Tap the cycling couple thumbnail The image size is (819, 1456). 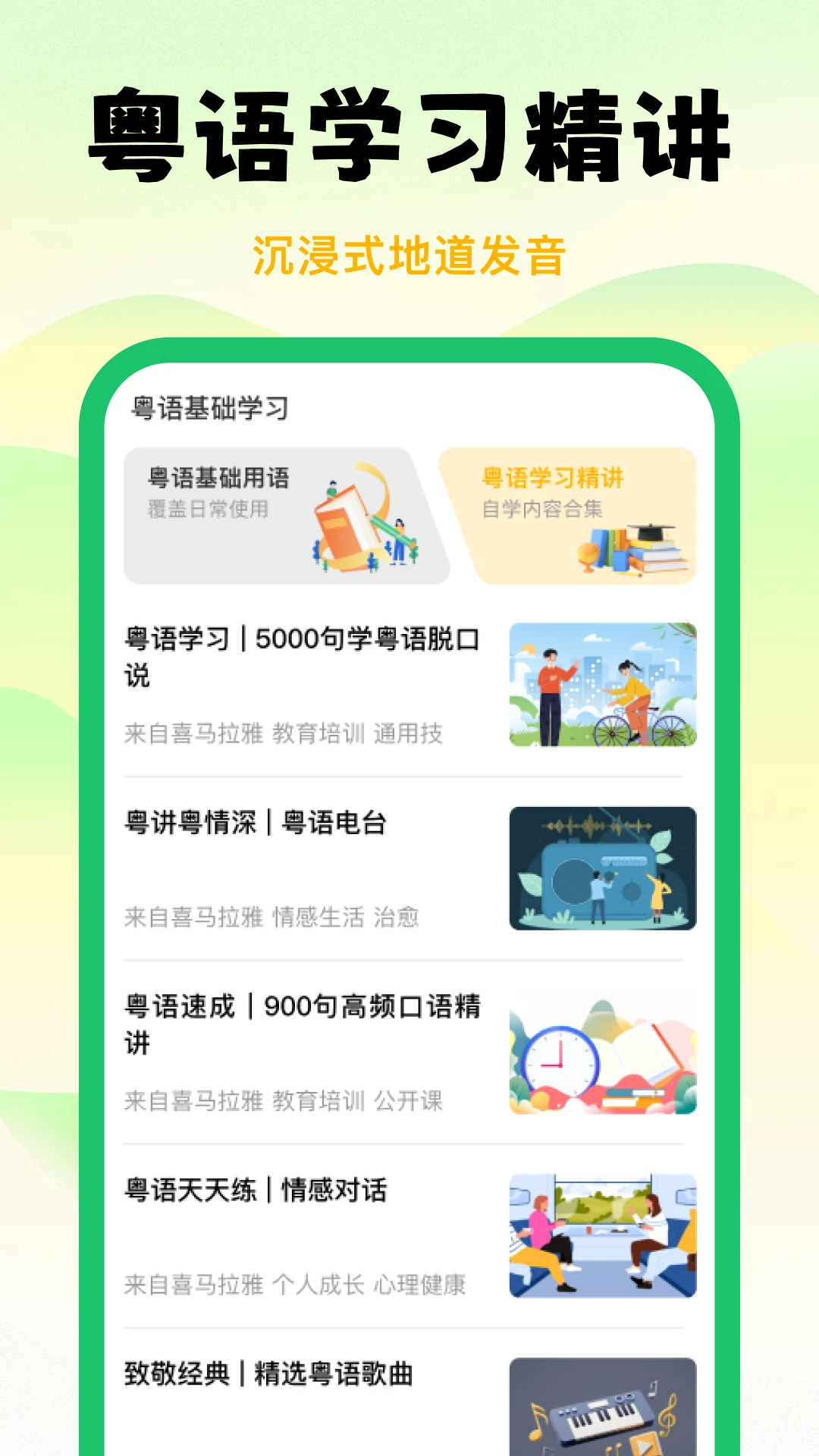tap(603, 685)
